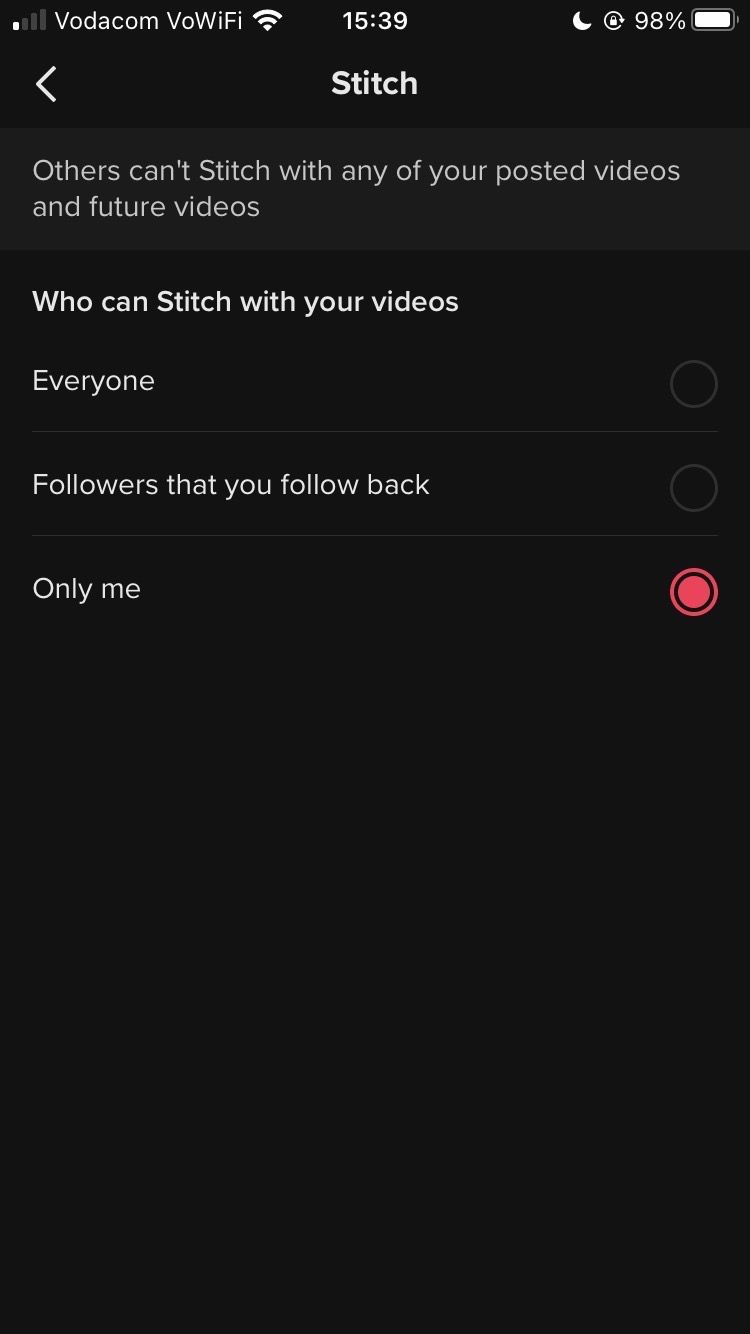Choose Followers that you follow back
This screenshot has height=1334, width=750.
coord(693,488)
